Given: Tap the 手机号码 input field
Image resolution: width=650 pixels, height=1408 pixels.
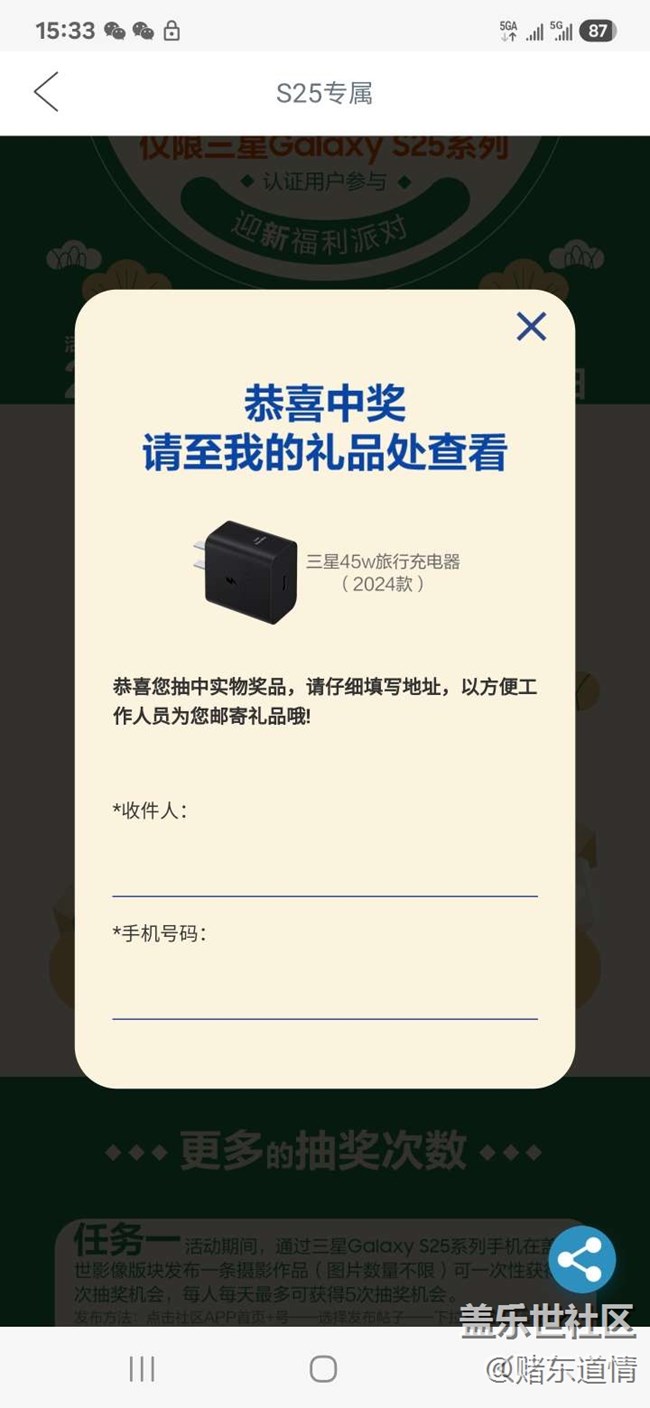Looking at the screenshot, I should (325, 988).
